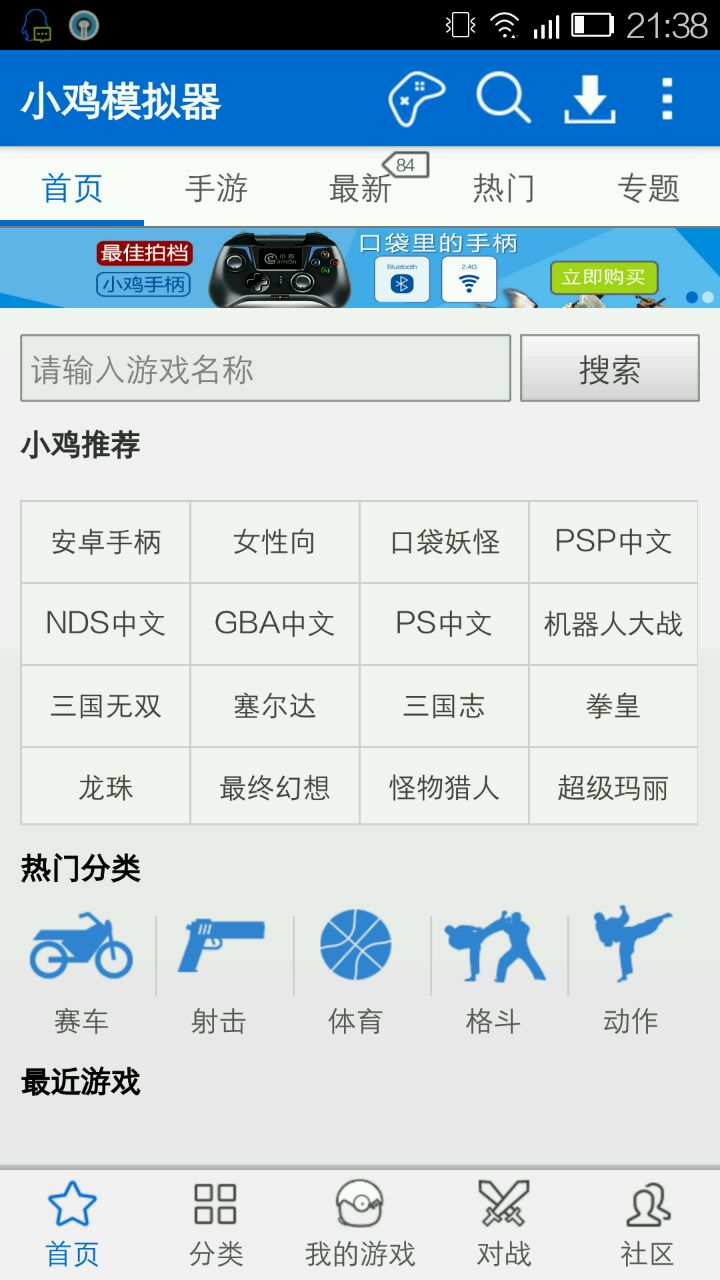The width and height of the screenshot is (720, 1280).
Task: Go to 我的游戏 in bottom navigation
Action: pyautogui.click(x=360, y=1221)
